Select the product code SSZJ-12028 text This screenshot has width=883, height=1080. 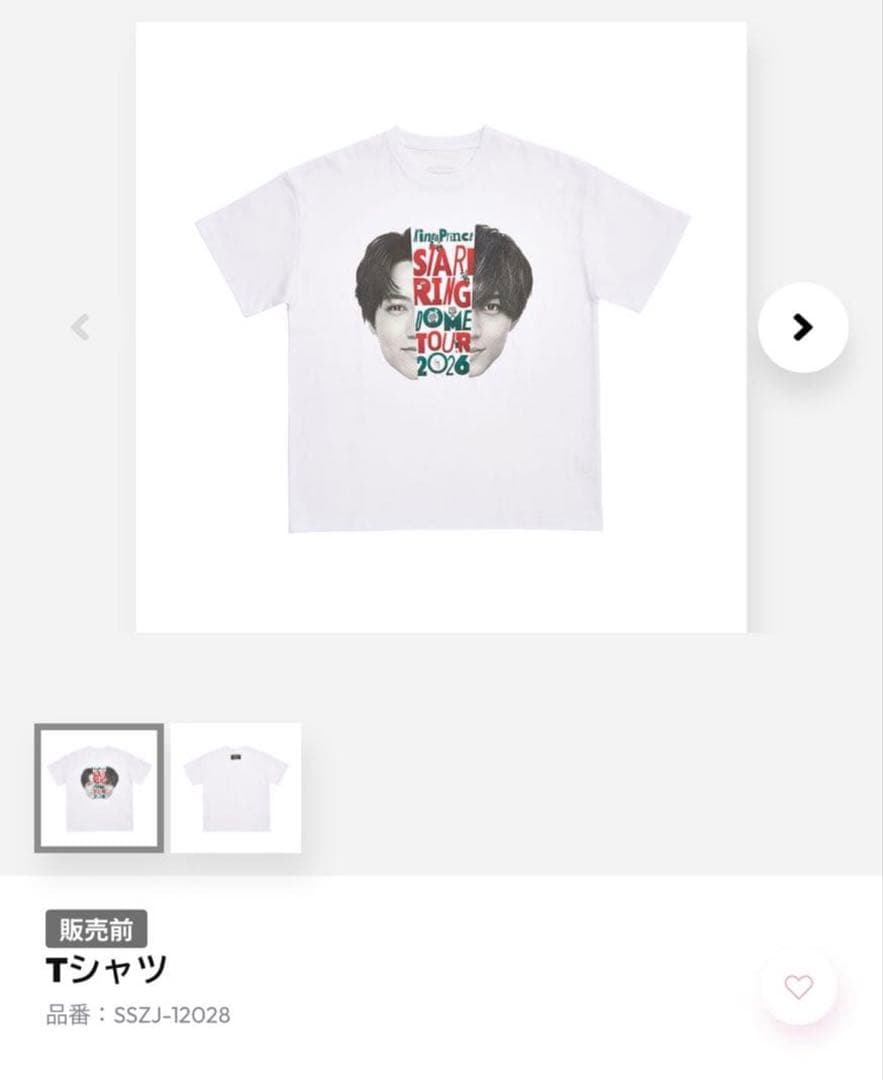click(140, 1016)
